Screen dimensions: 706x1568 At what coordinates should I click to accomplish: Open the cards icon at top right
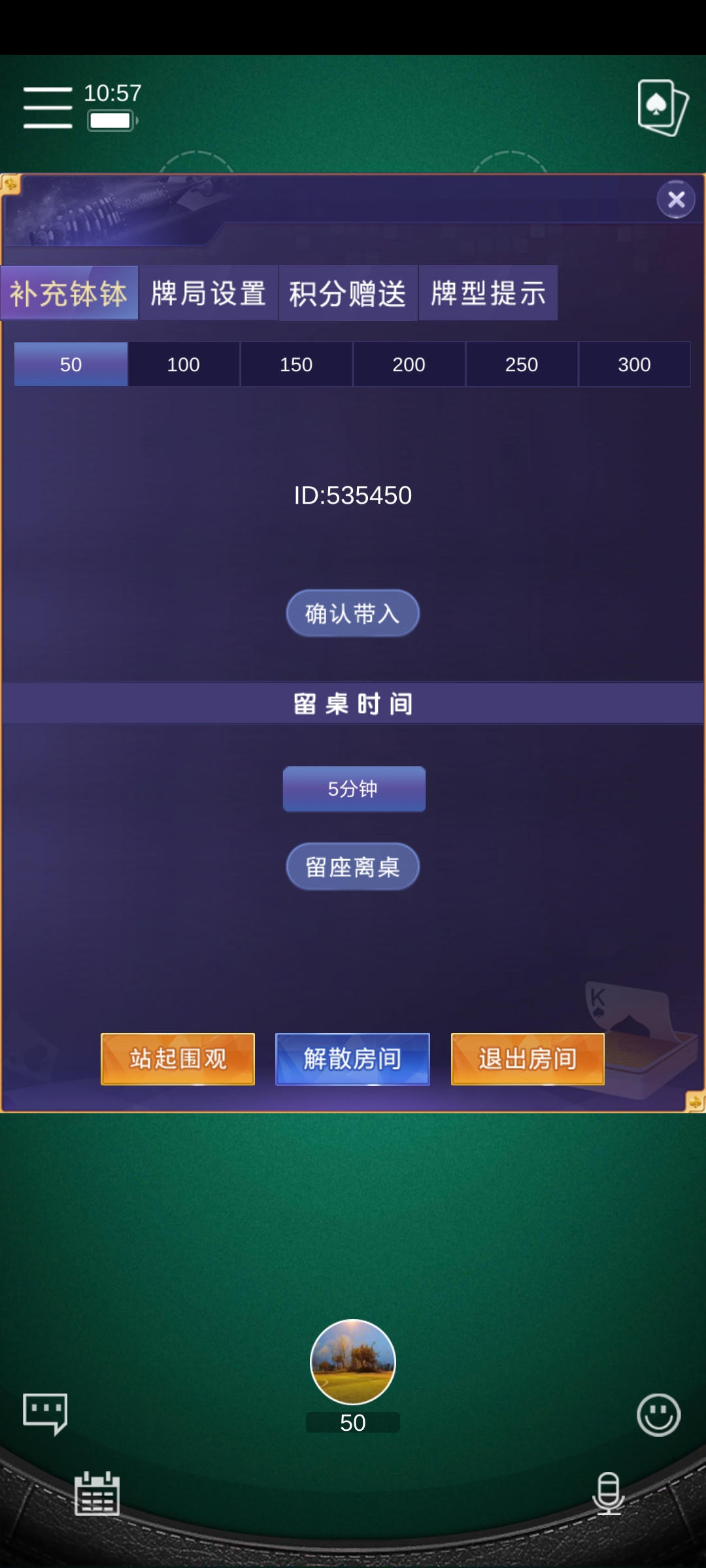[663, 108]
